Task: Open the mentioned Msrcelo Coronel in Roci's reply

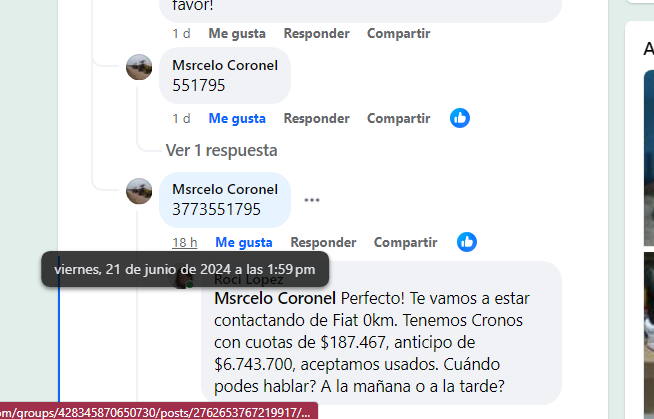Action: click(x=276, y=298)
